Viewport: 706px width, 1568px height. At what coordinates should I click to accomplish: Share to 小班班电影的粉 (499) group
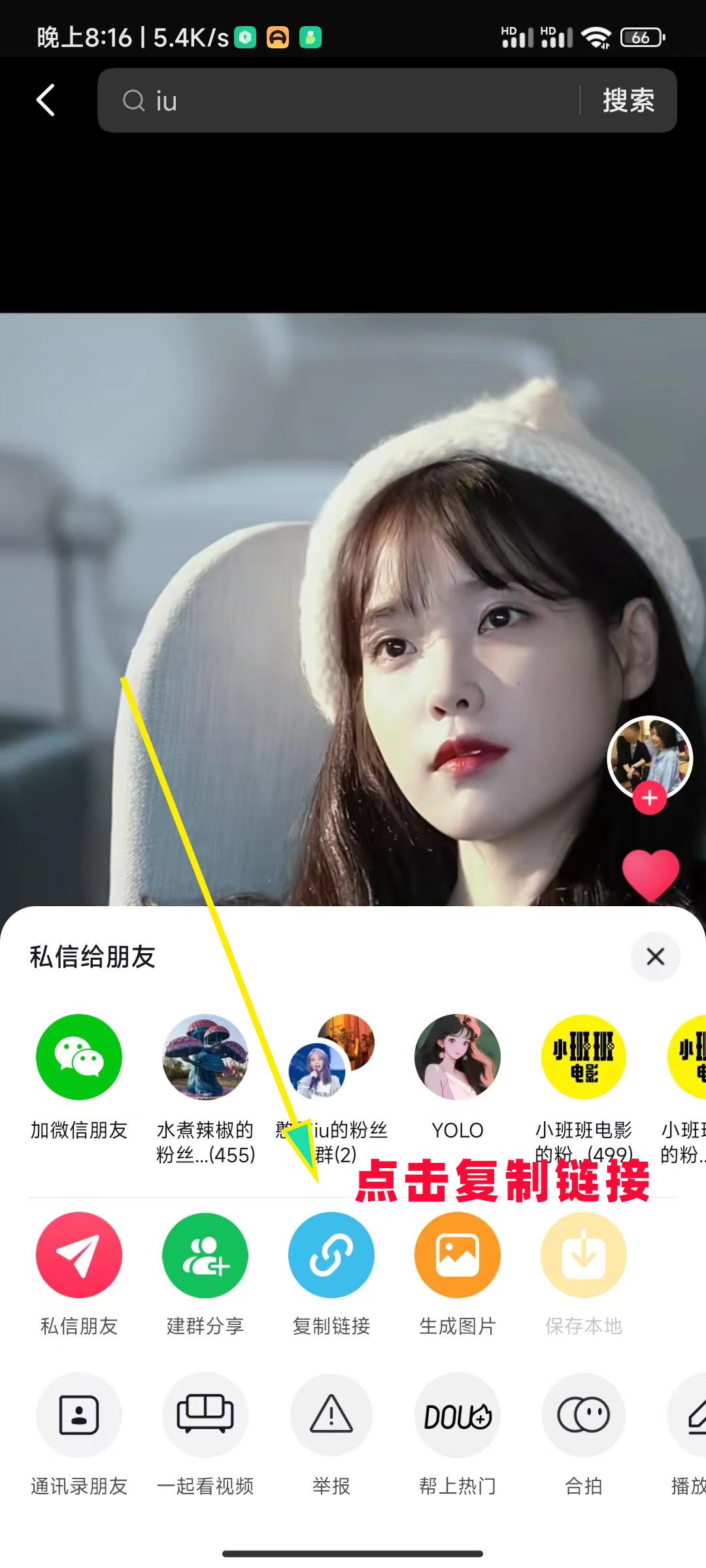click(584, 1057)
